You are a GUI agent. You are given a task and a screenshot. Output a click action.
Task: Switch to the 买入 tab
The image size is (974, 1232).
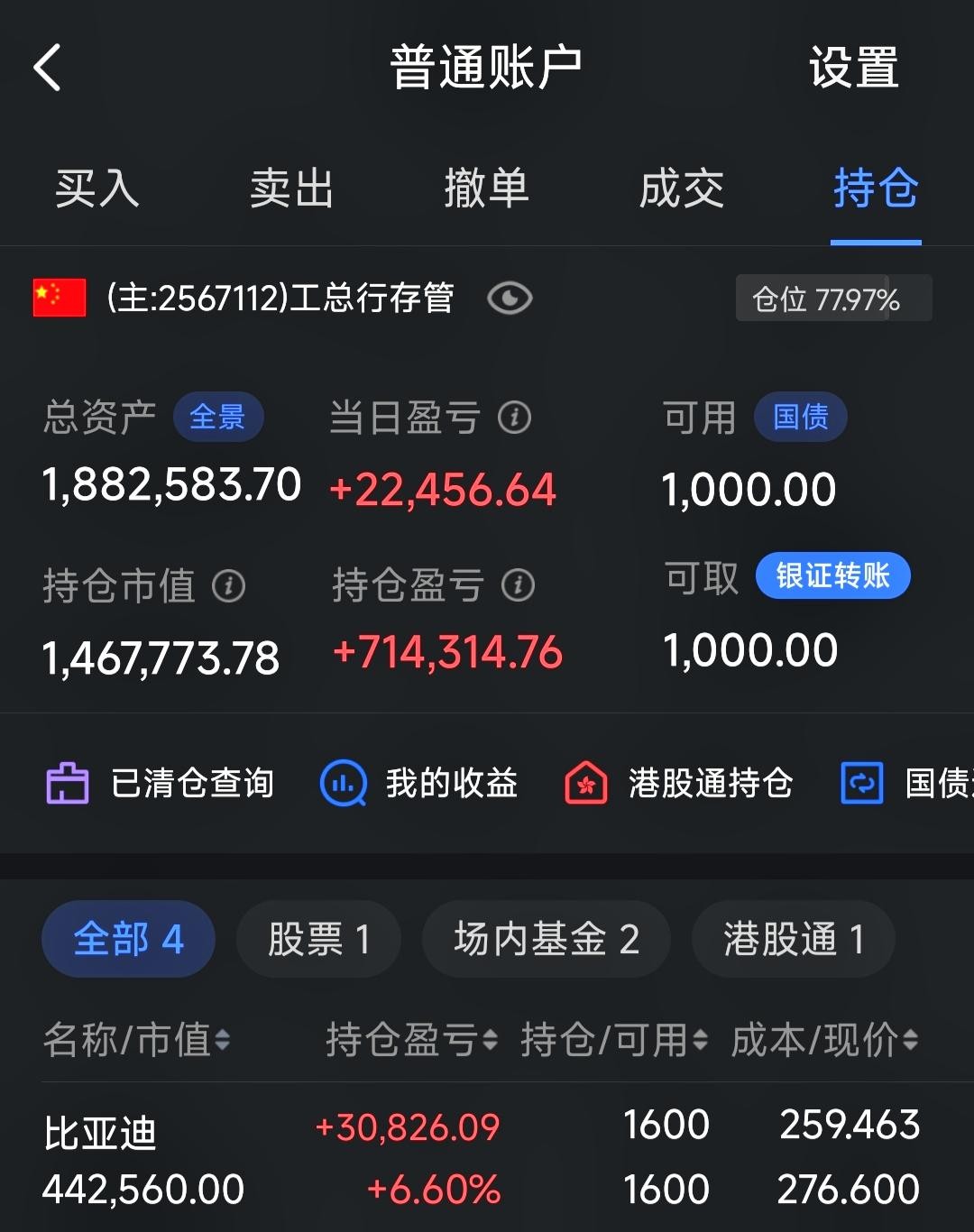96,188
